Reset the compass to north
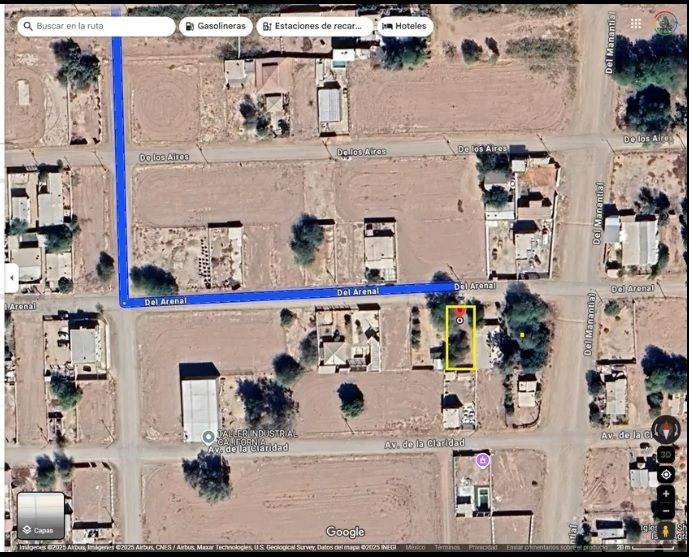Viewport: 689px width, 557px height. (x=666, y=431)
